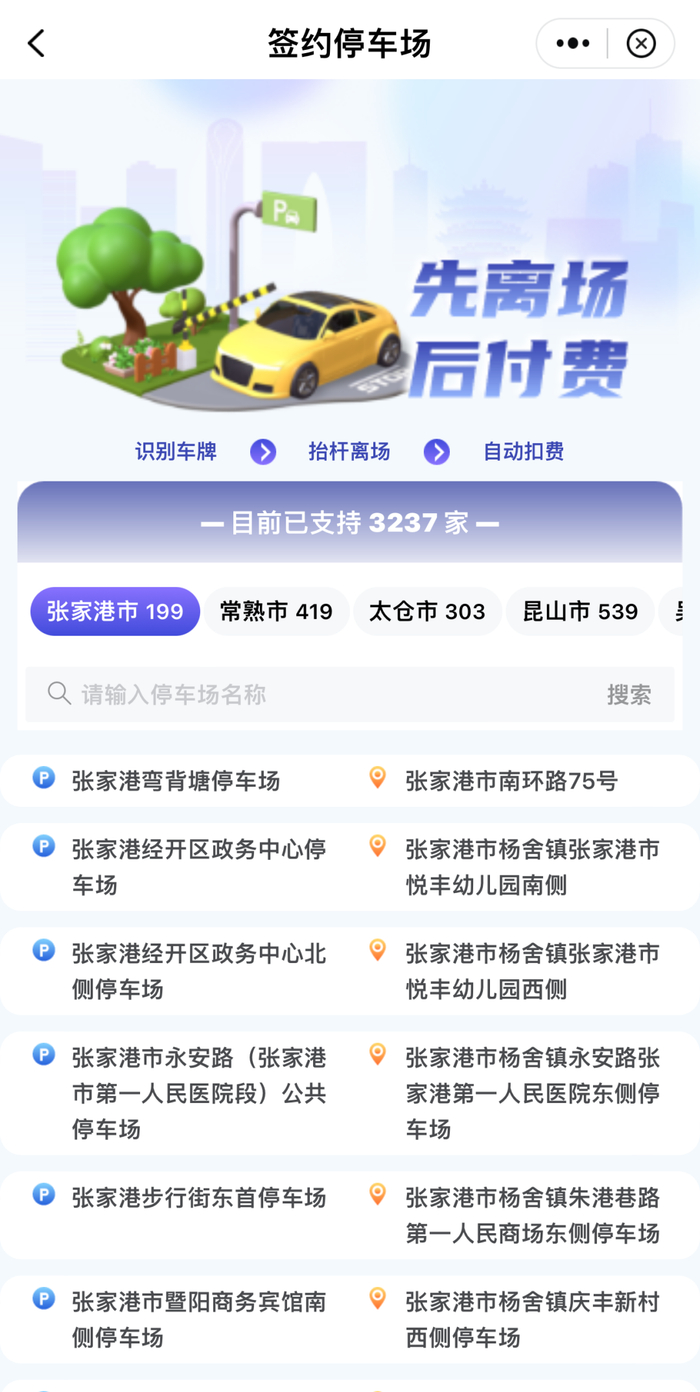Open 张家港经开区政务中心停车场 entry
The width and height of the screenshot is (700, 1392).
(x=350, y=867)
